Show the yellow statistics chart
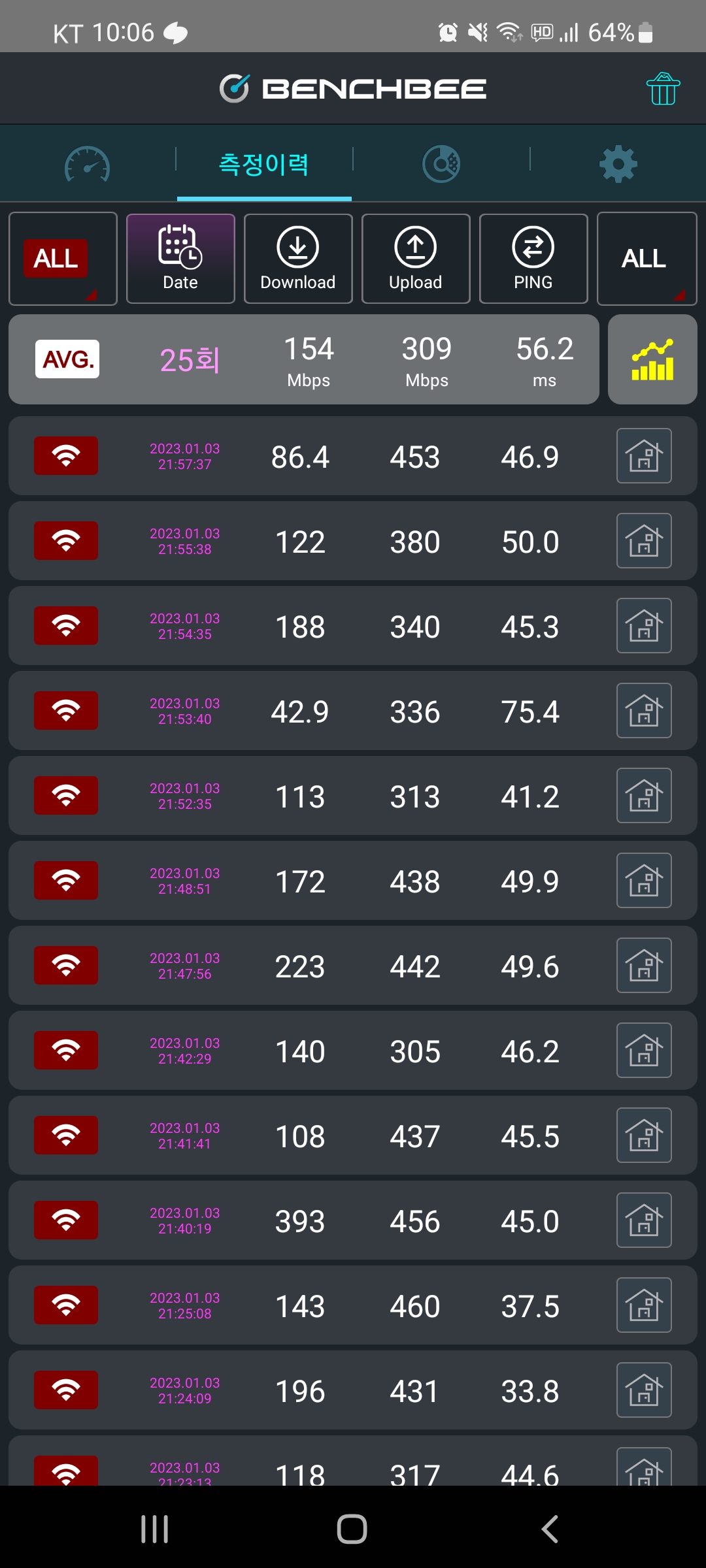The image size is (706, 1568). coord(652,360)
